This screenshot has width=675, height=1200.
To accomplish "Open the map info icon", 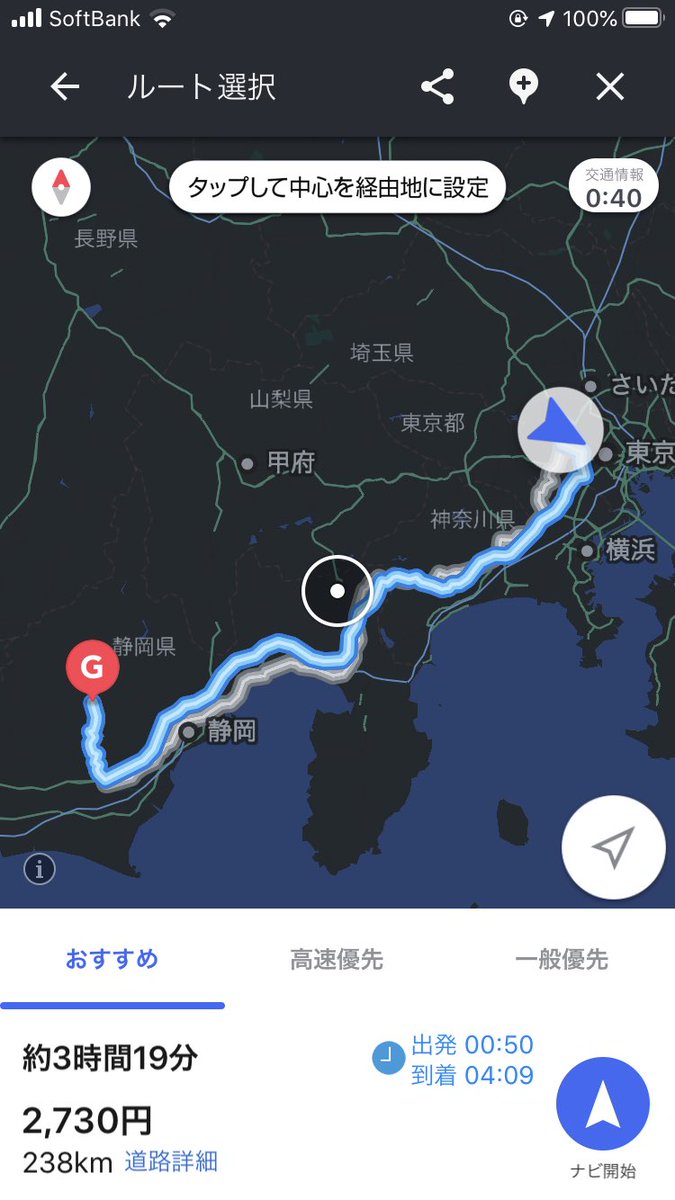I will coord(39,869).
